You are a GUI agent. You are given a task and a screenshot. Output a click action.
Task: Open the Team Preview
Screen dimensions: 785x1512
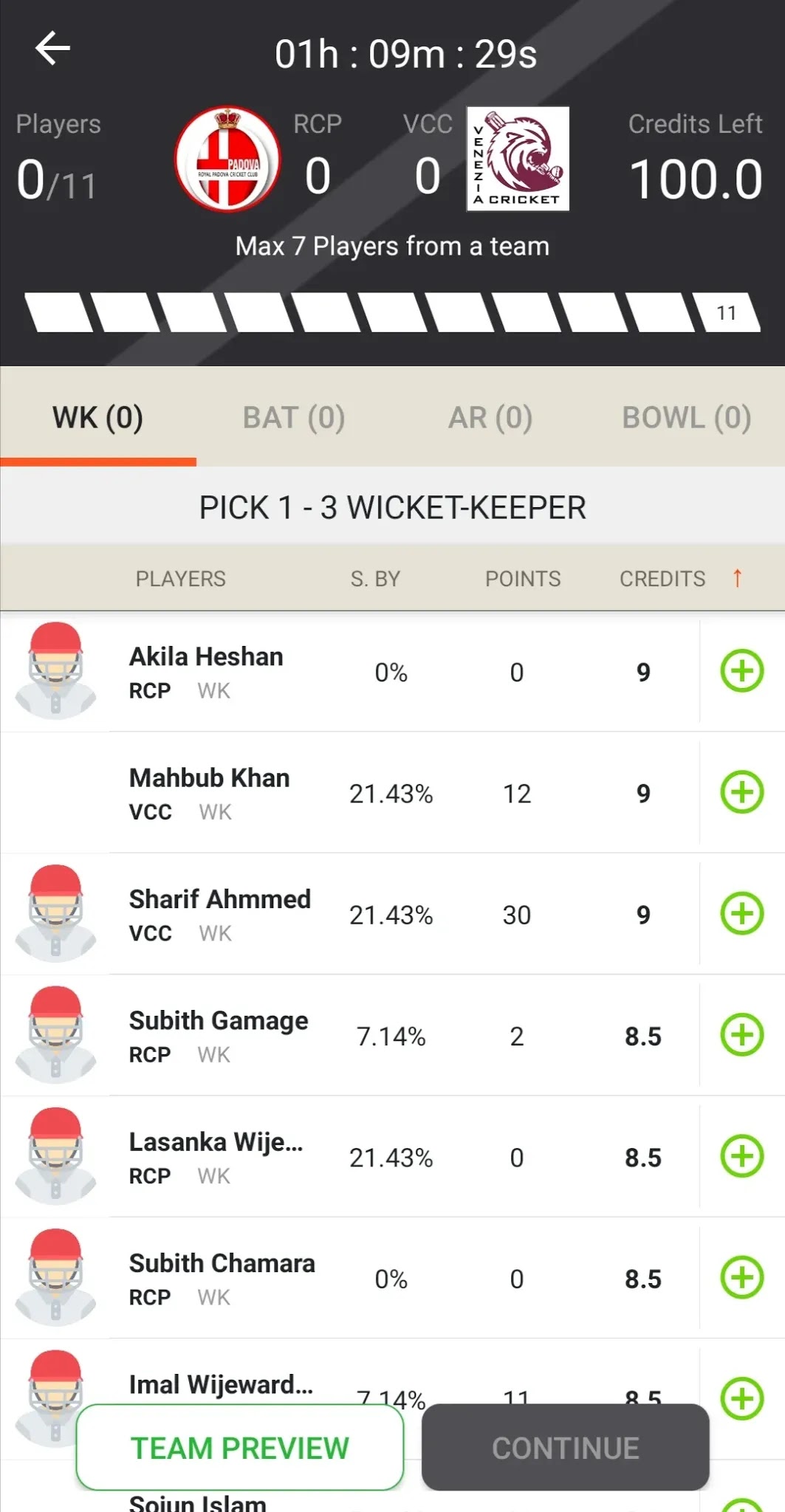[x=240, y=1448]
